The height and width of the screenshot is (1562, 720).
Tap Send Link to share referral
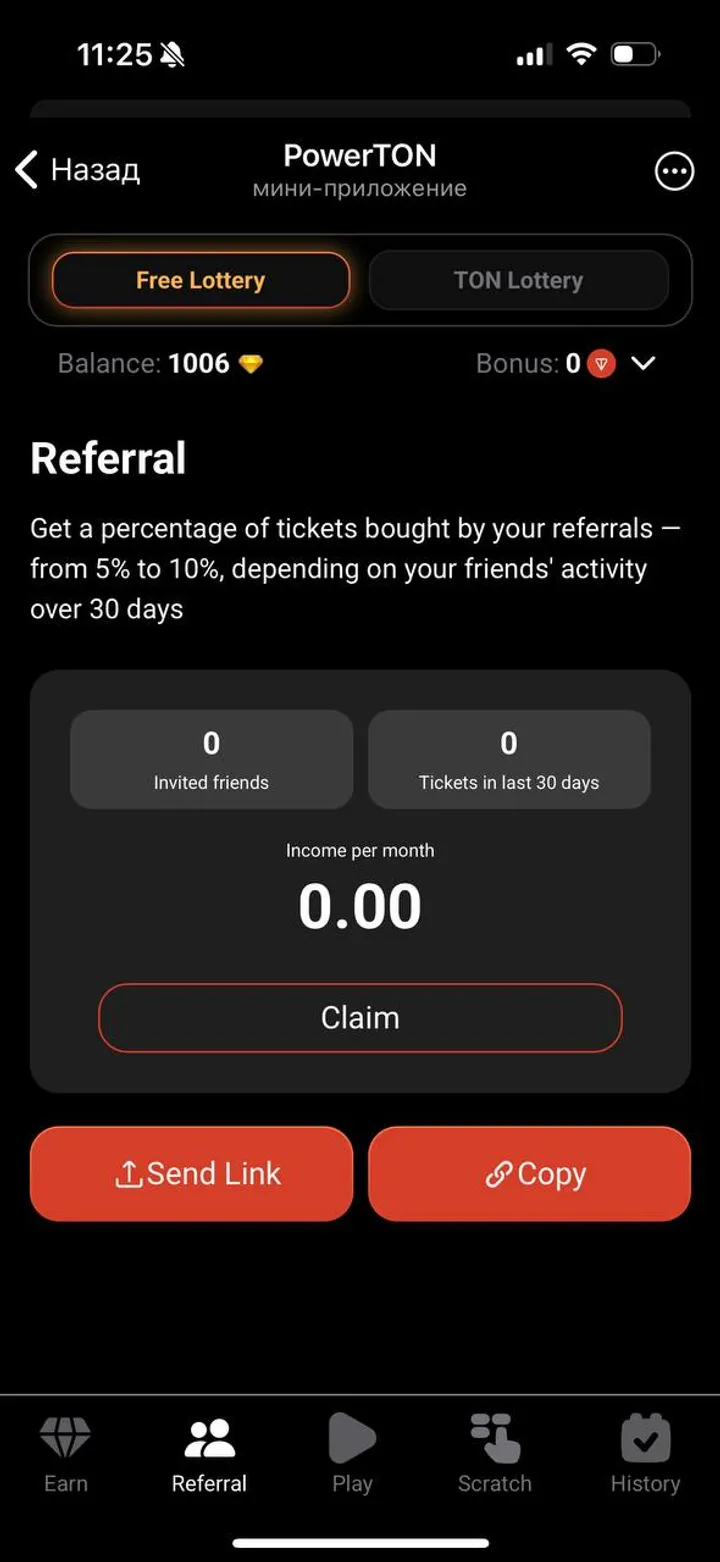point(192,1174)
